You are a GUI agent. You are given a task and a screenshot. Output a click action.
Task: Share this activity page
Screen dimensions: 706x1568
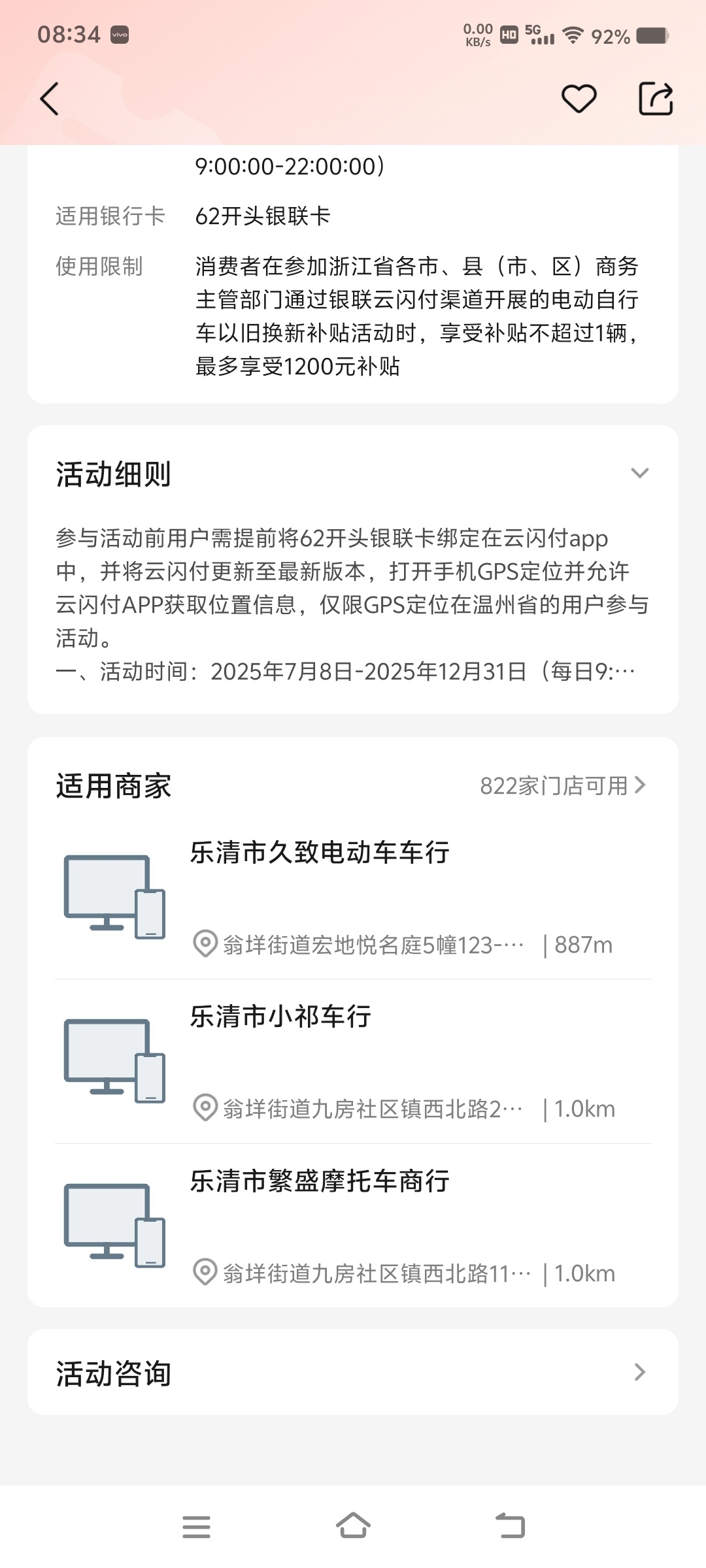click(x=656, y=99)
